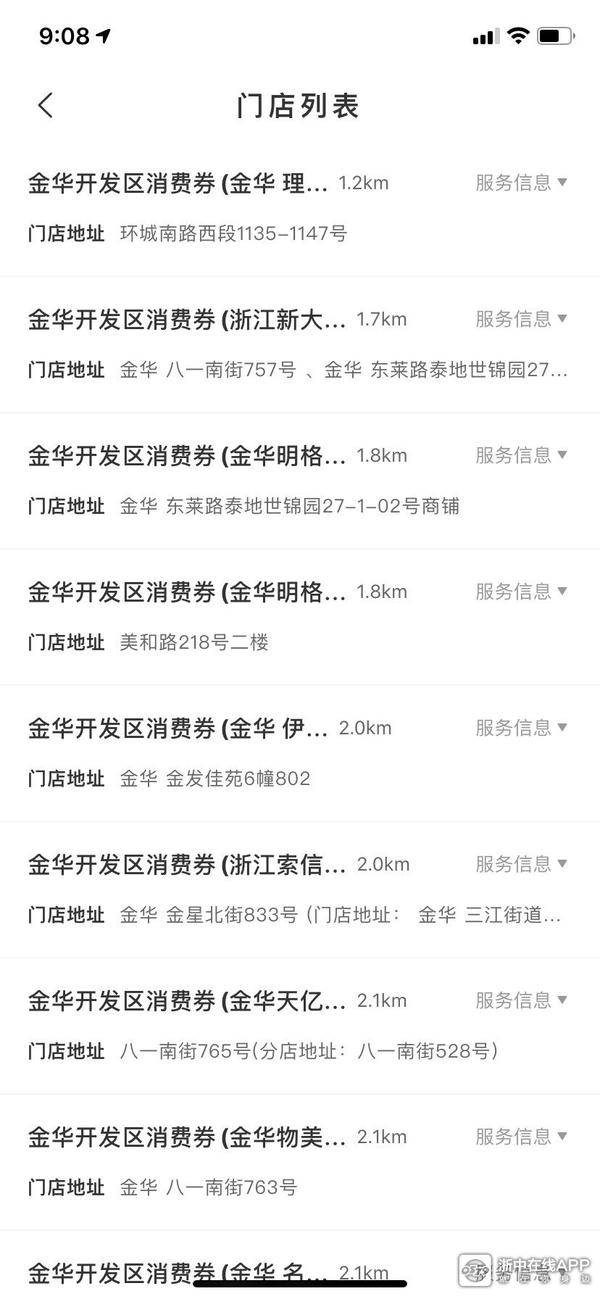600x1299 pixels.
Task: Show 服务信息 for the 东莱路泰地世锦园27-1-02号商铺 store
Action: click(x=521, y=455)
